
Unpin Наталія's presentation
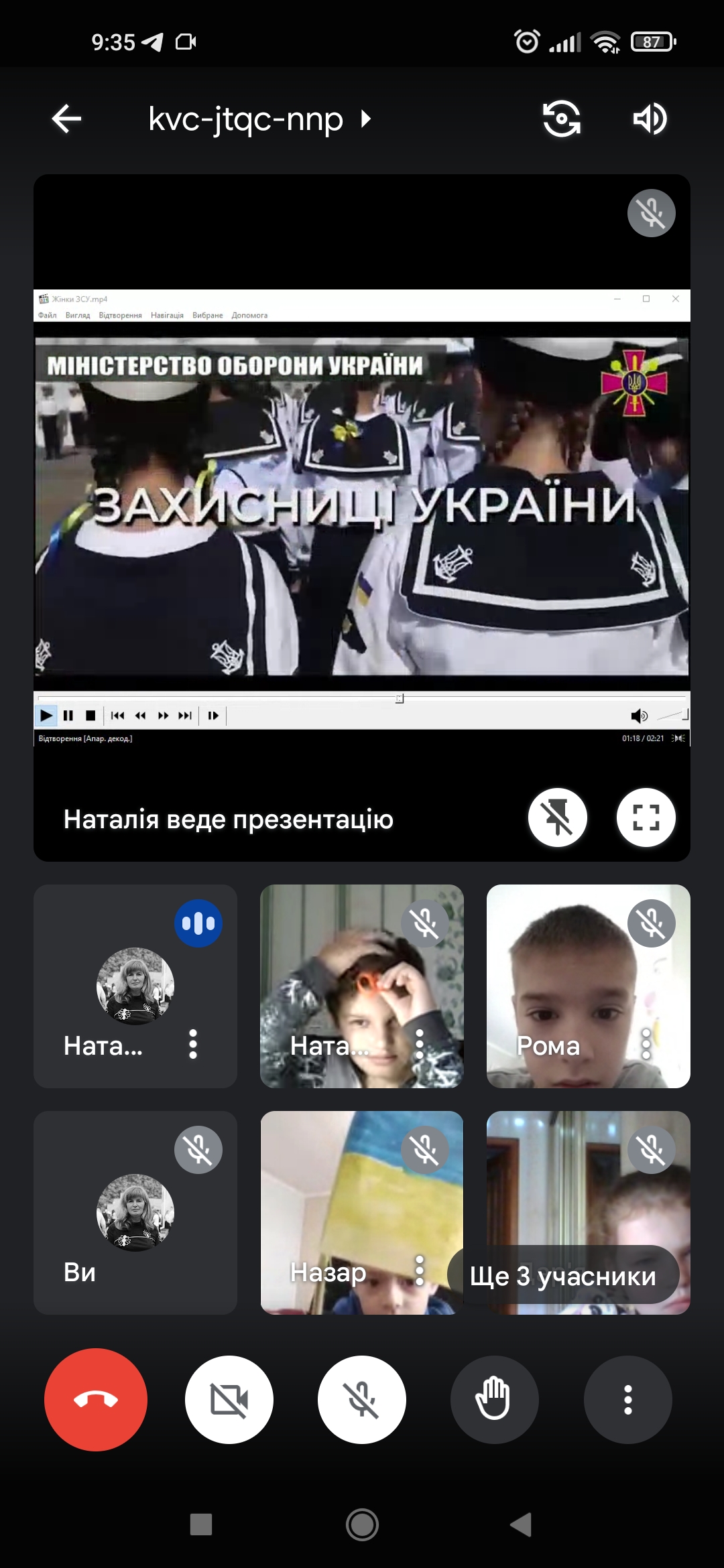(x=557, y=818)
